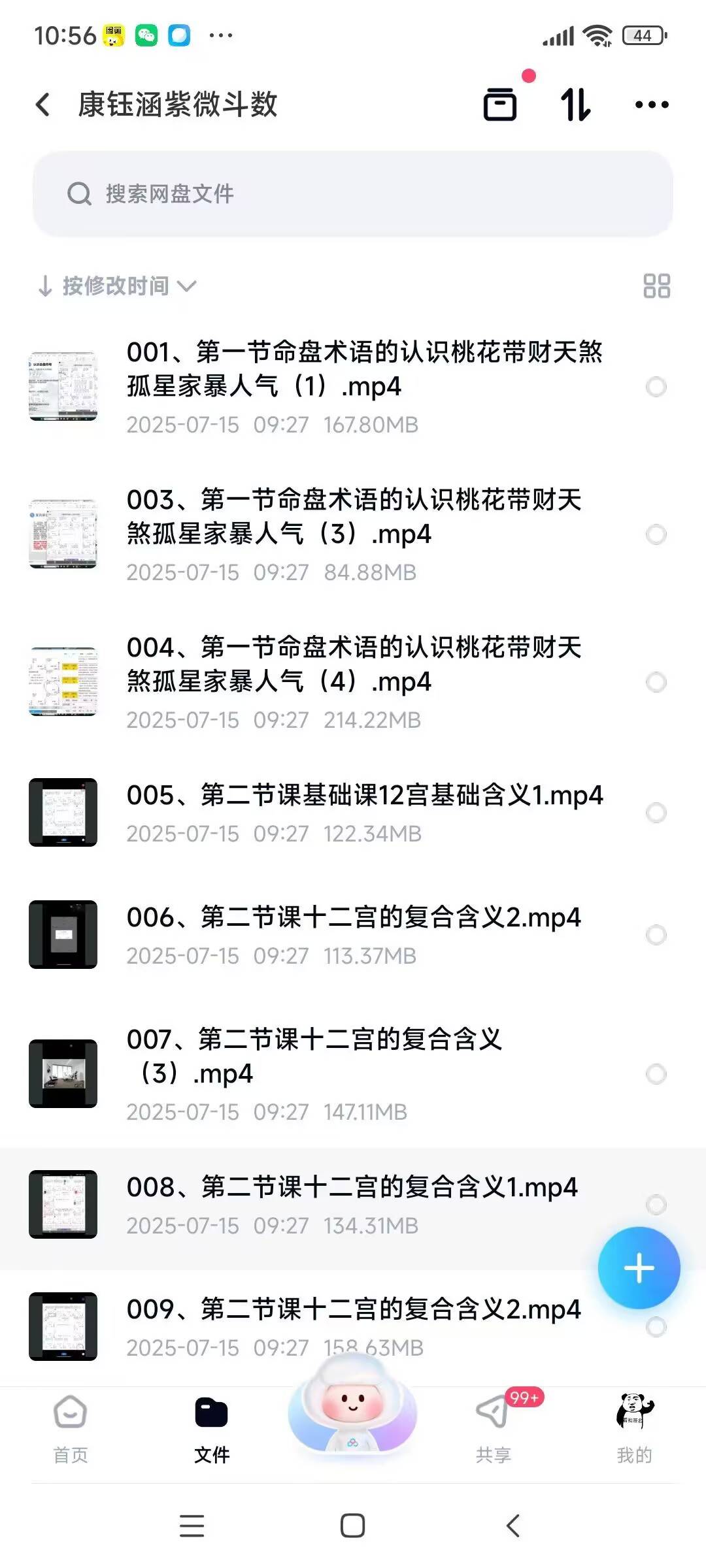The height and width of the screenshot is (1568, 706).
Task: Switch to grid view layout
Action: [656, 286]
